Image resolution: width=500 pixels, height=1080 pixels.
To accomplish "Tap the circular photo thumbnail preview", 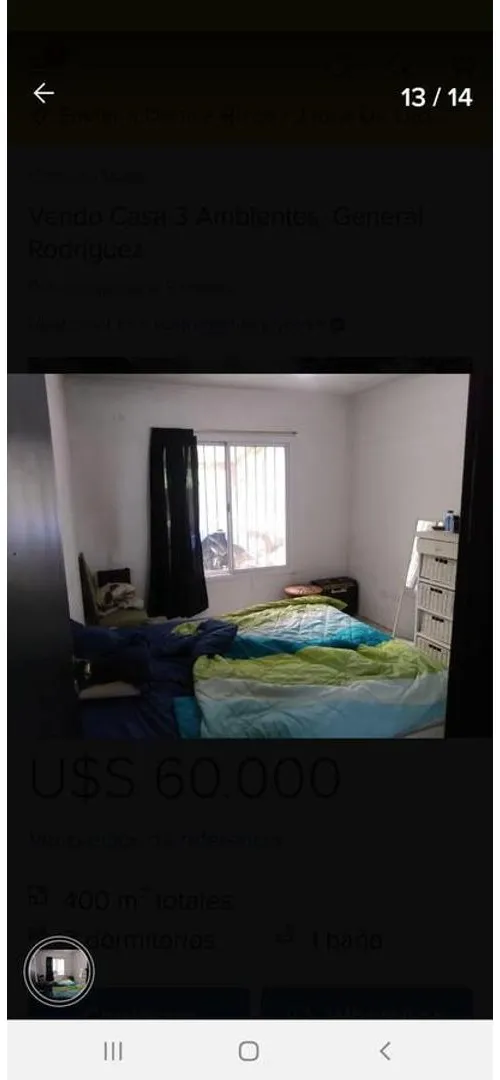I will (59, 971).
